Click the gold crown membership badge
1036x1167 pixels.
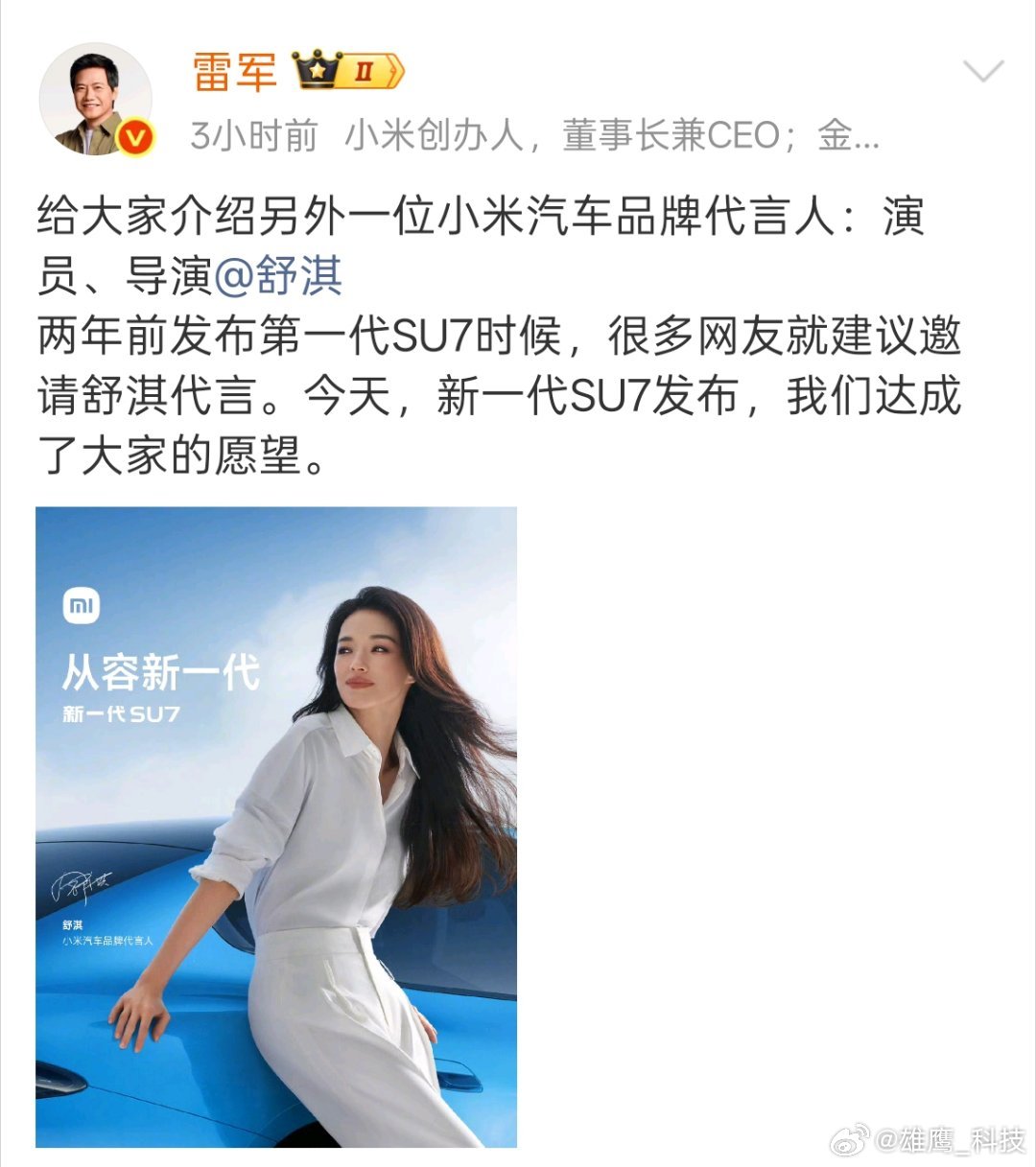coord(318,69)
